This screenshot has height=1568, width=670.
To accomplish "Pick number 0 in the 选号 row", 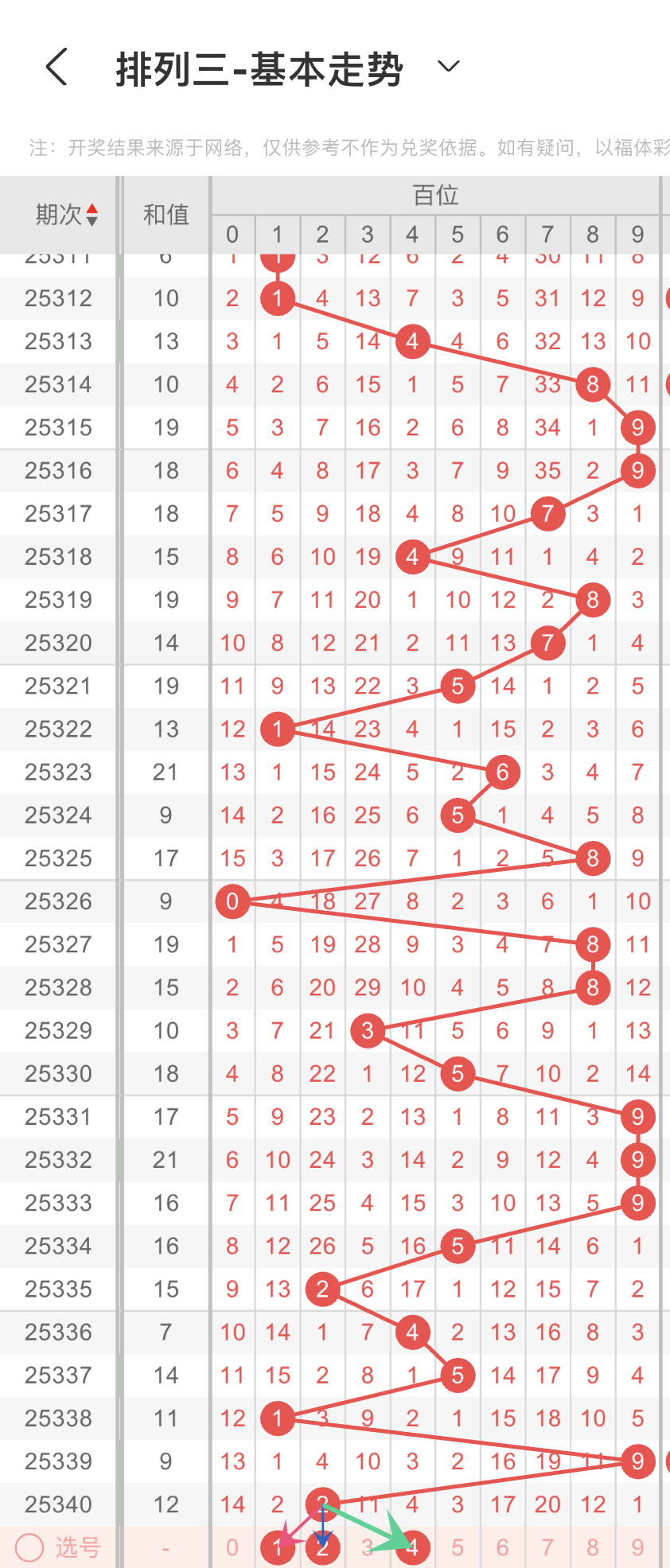I will click(x=232, y=1547).
